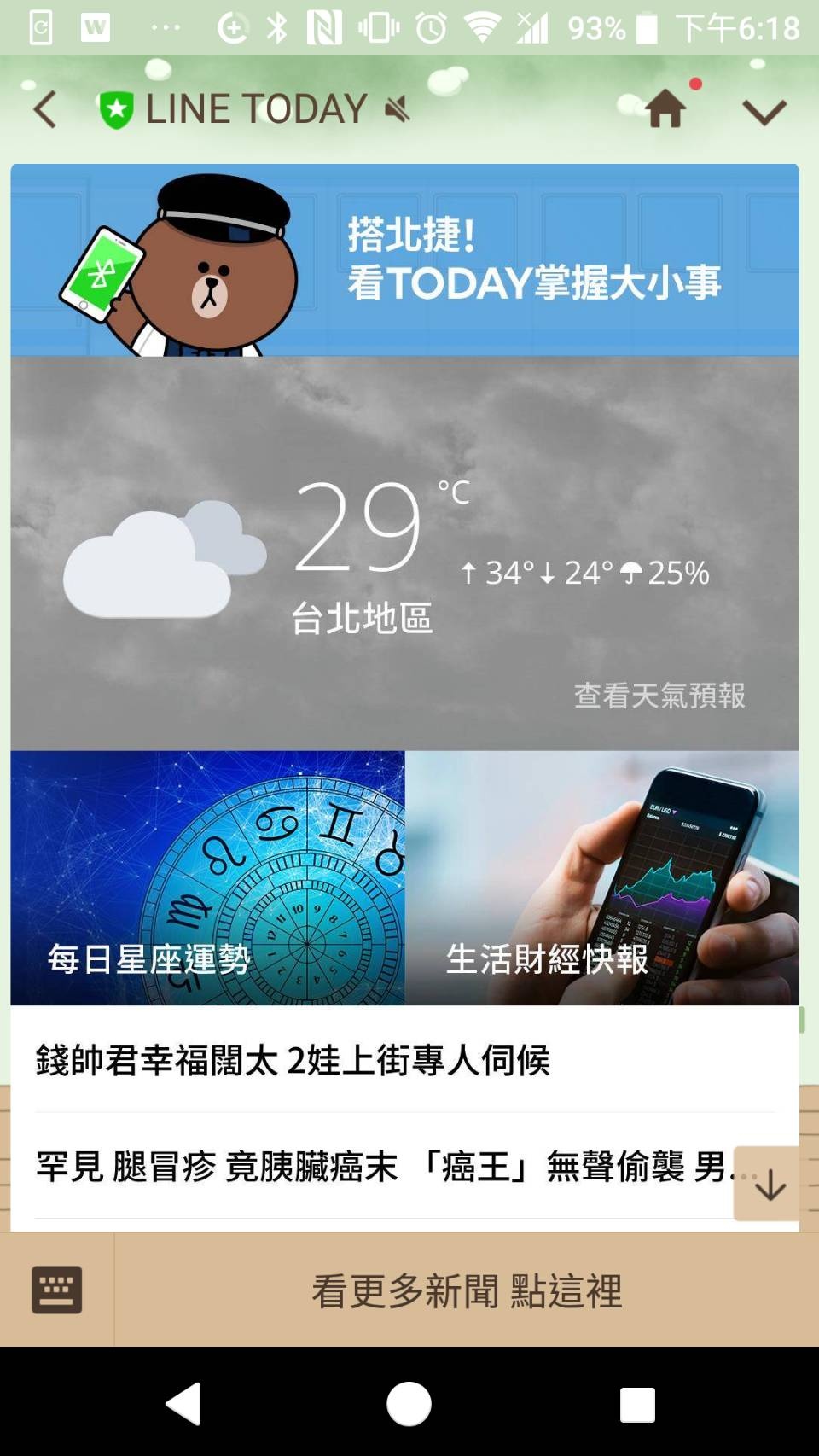The image size is (819, 1456).
Task: Open the home icon in header
Action: point(665,109)
